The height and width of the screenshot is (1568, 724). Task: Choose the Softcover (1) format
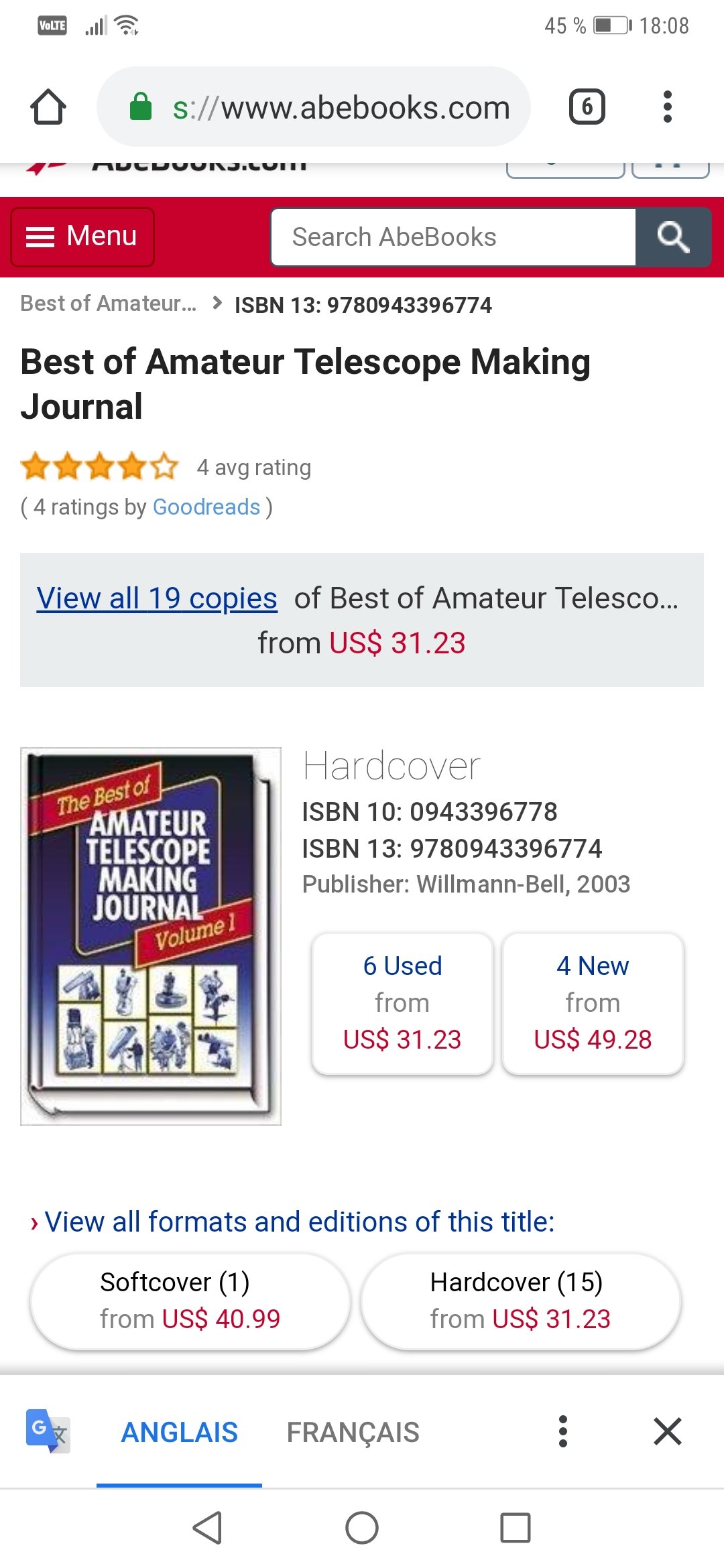[x=190, y=1300]
